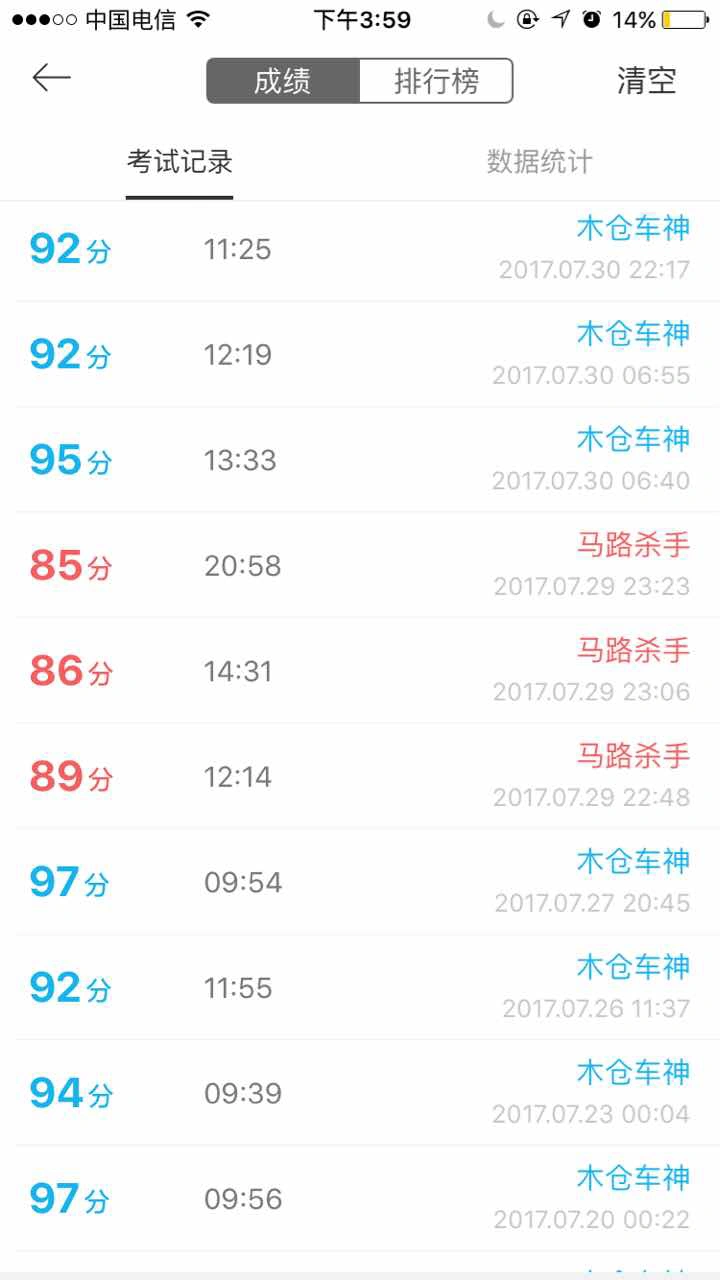The height and width of the screenshot is (1280, 720).
Task: Select the 94分 exam record
Action: point(360,1093)
